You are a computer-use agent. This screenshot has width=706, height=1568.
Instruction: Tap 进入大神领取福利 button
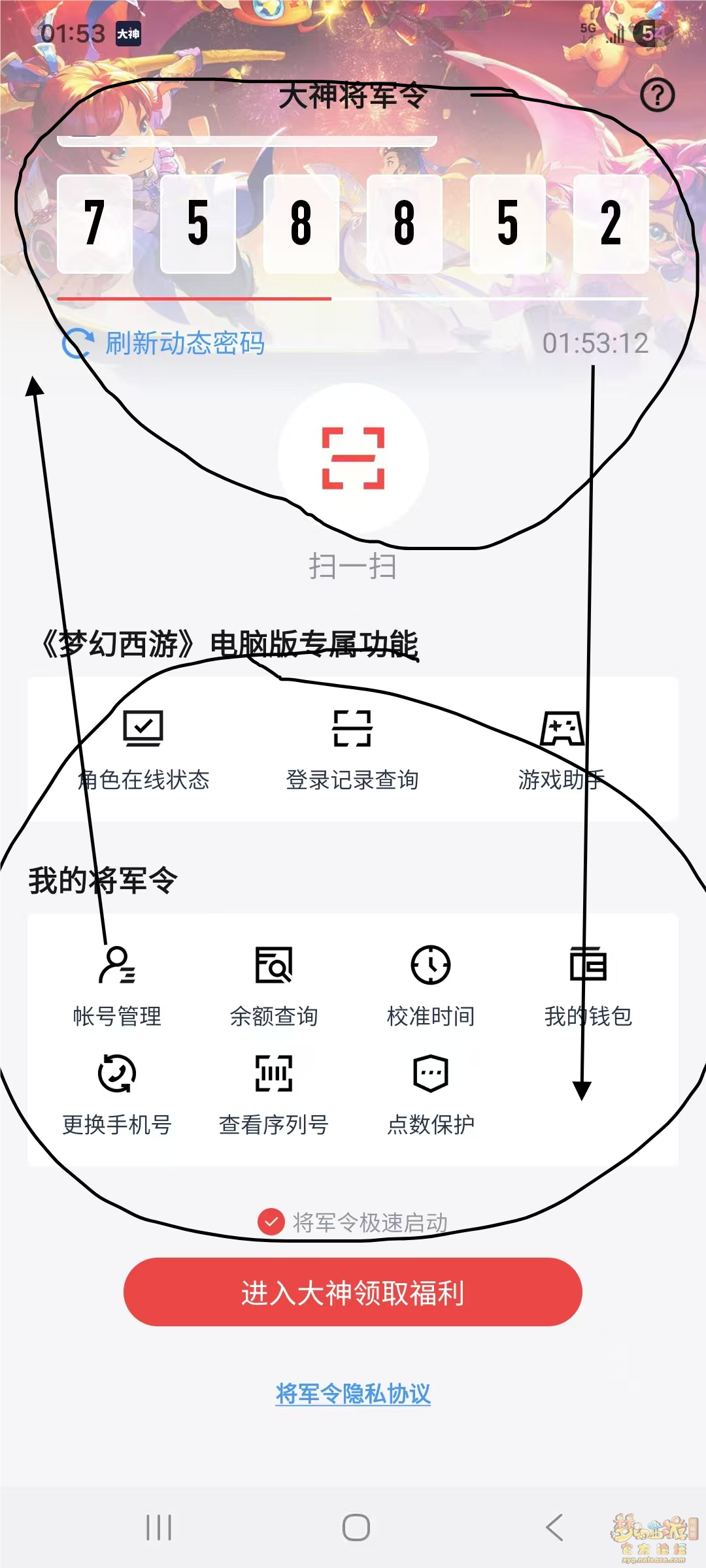(353, 1292)
